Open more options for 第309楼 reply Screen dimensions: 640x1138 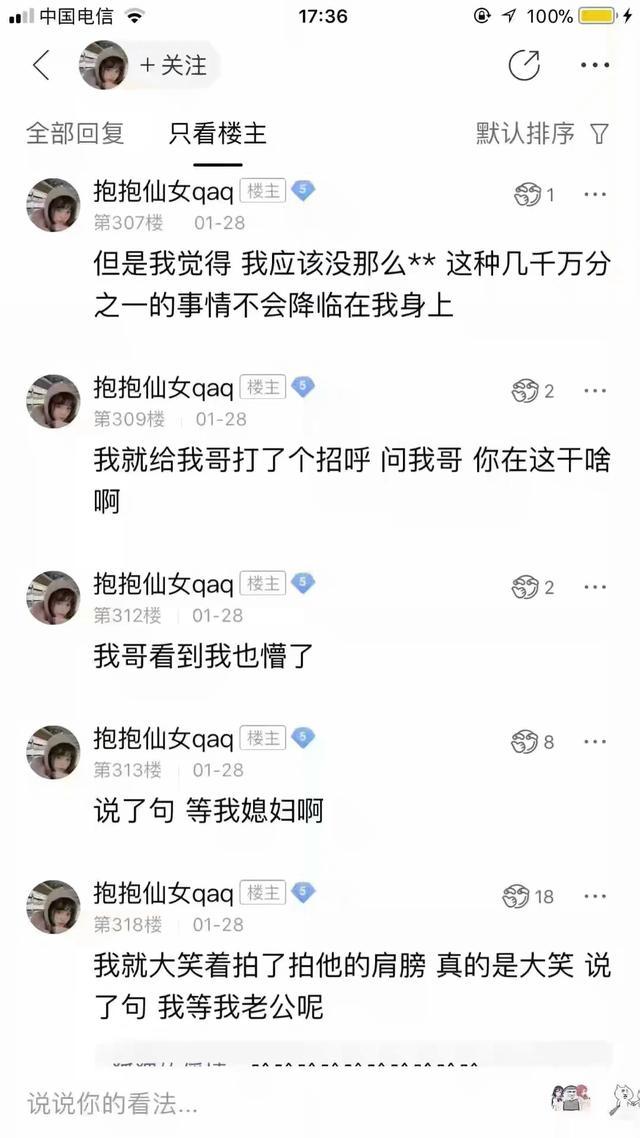(595, 391)
